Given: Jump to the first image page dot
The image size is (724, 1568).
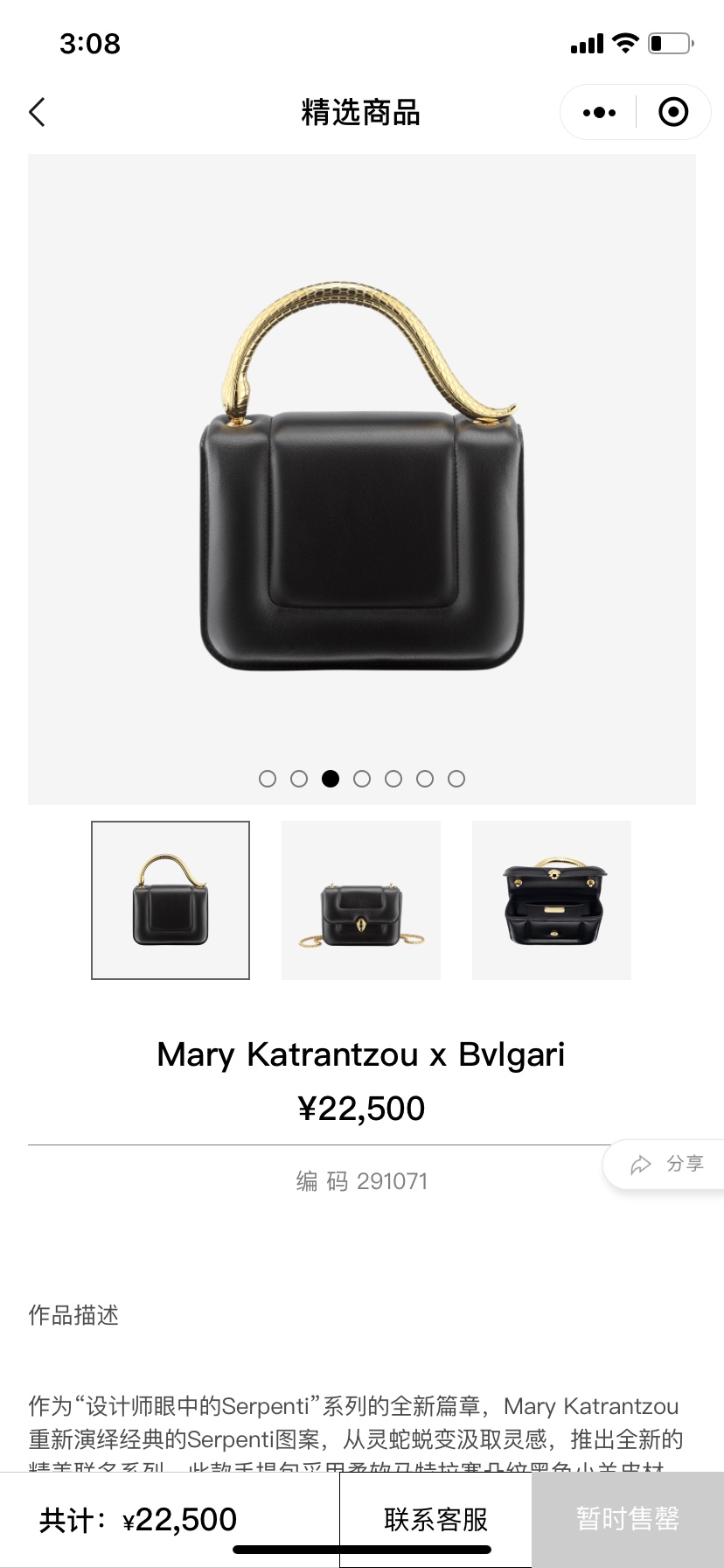Looking at the screenshot, I should click(x=268, y=779).
